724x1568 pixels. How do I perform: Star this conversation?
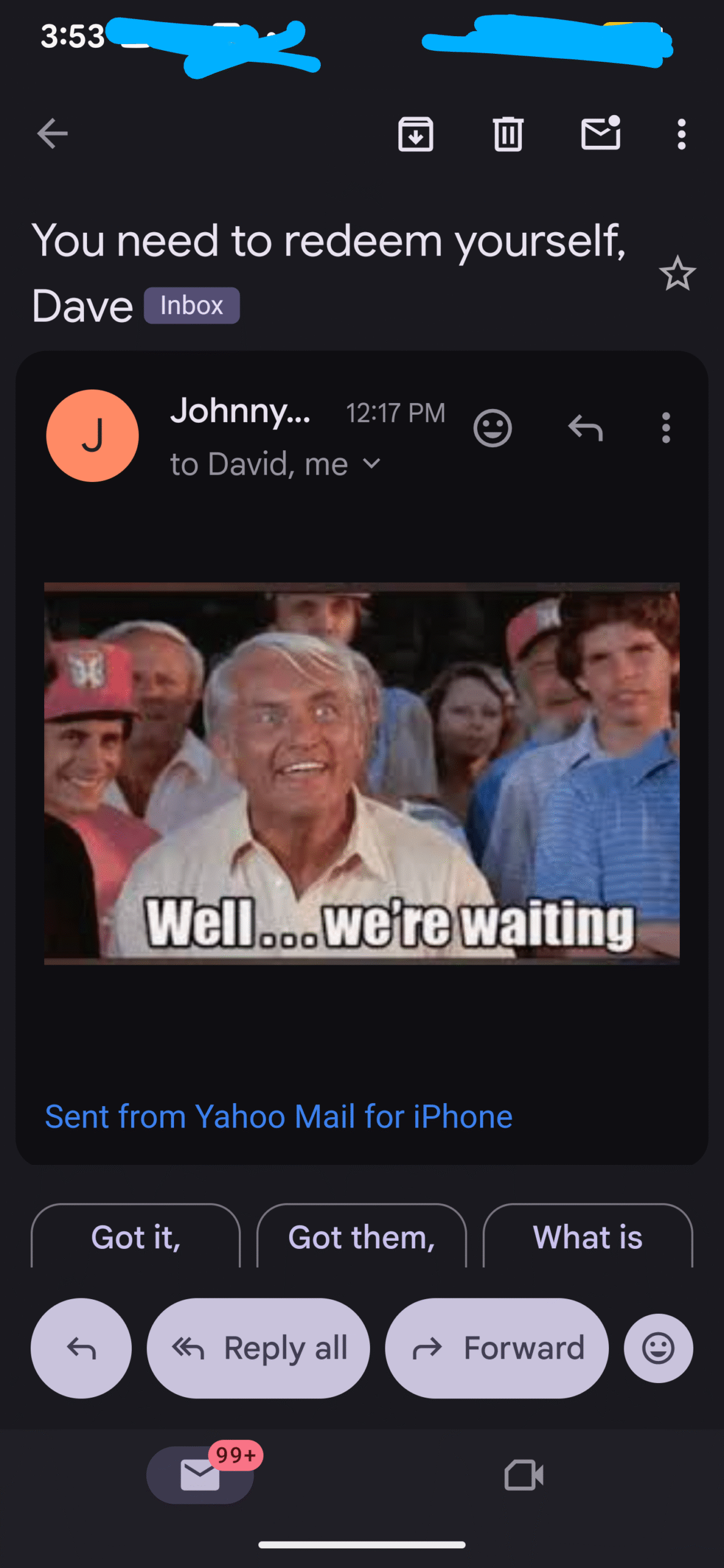tap(677, 273)
